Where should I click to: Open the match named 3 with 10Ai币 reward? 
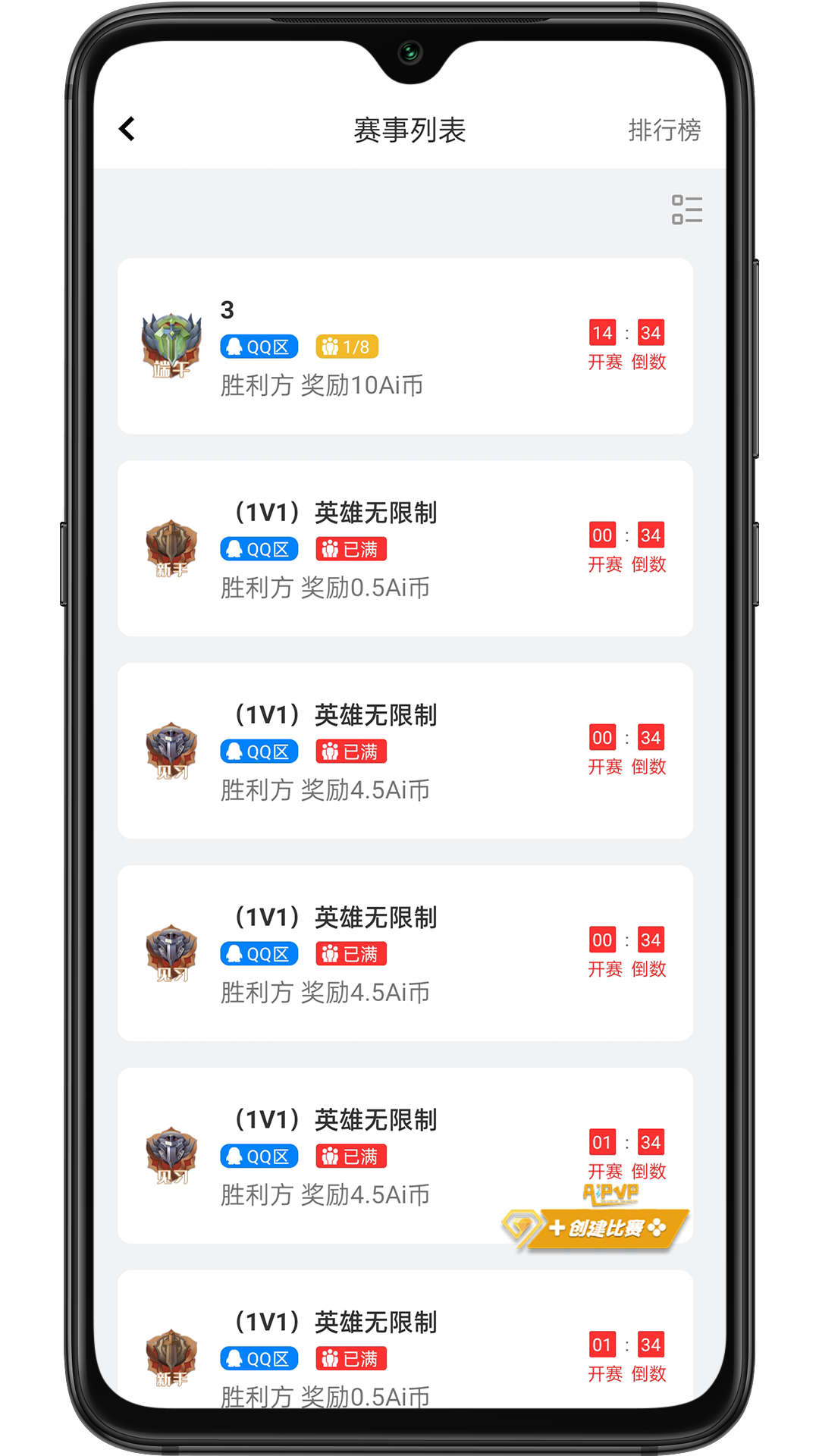coord(405,347)
